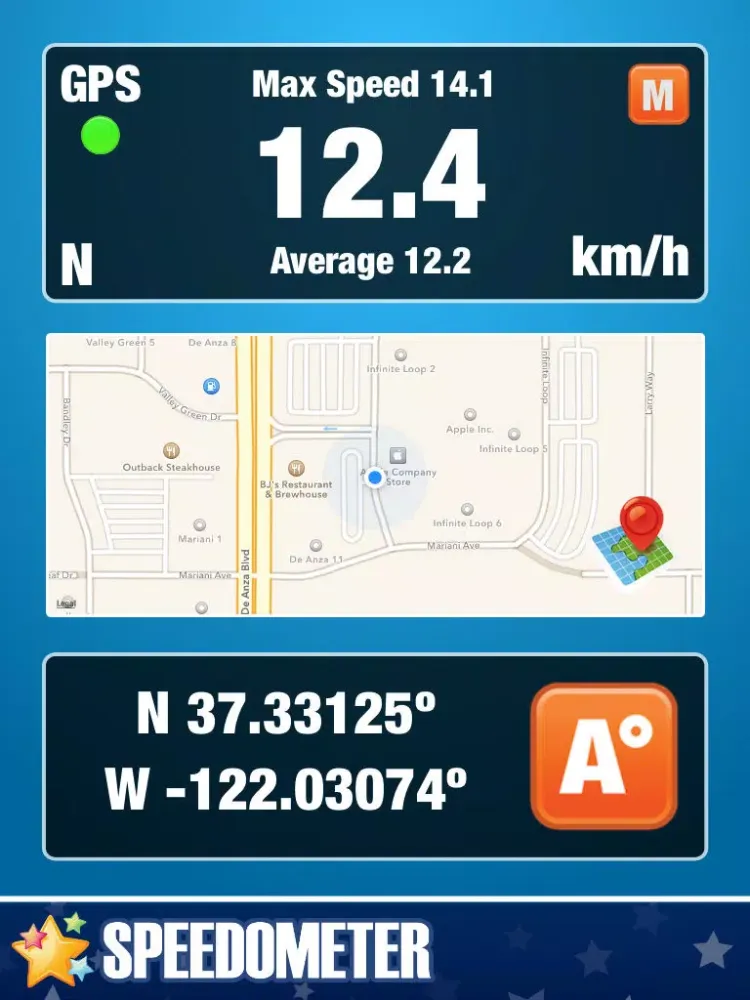This screenshot has height=1000, width=750.
Task: Tap the Max Speed 14.1 readout
Action: point(375,85)
